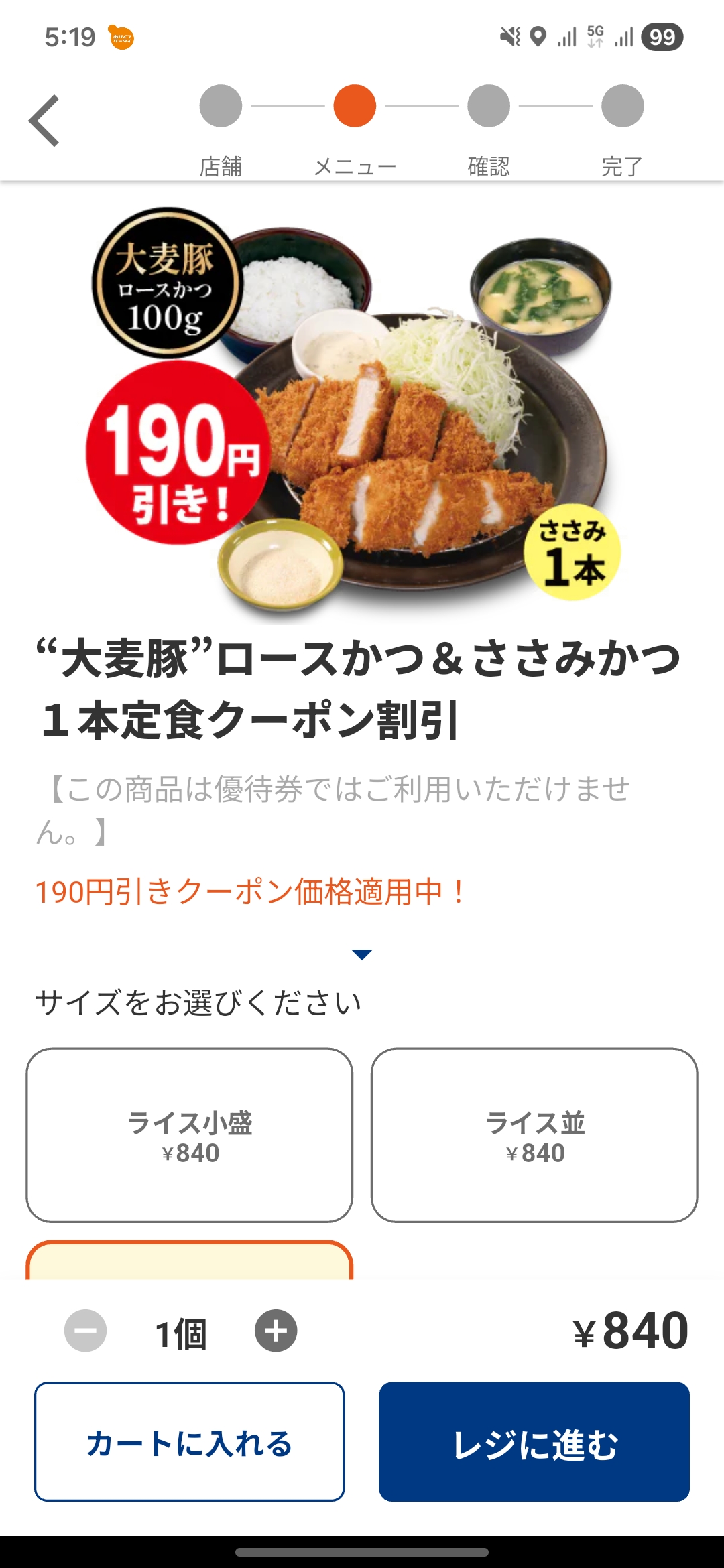The image size is (724, 1568).
Task: Select the ライス小盛 size option
Action: click(190, 1135)
